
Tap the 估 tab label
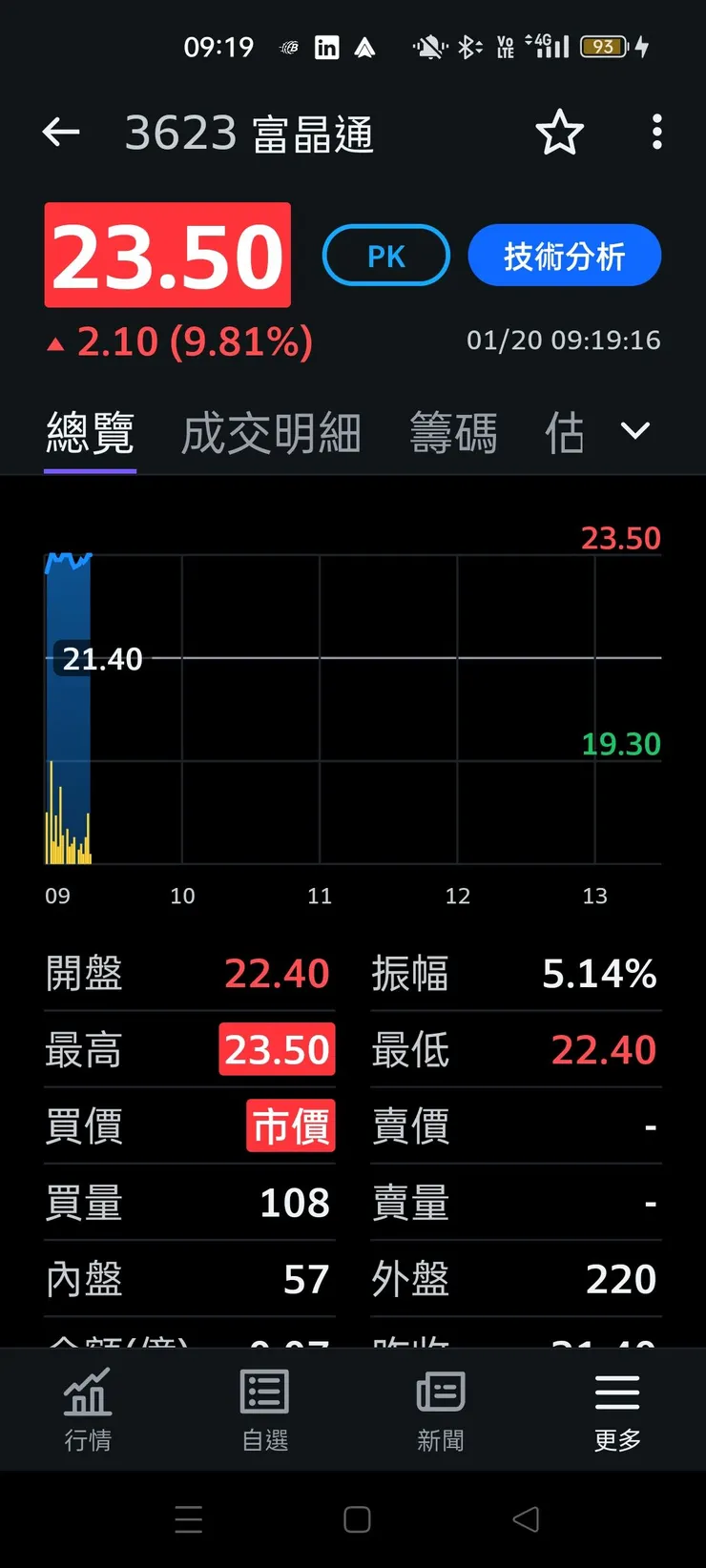pyautogui.click(x=565, y=431)
